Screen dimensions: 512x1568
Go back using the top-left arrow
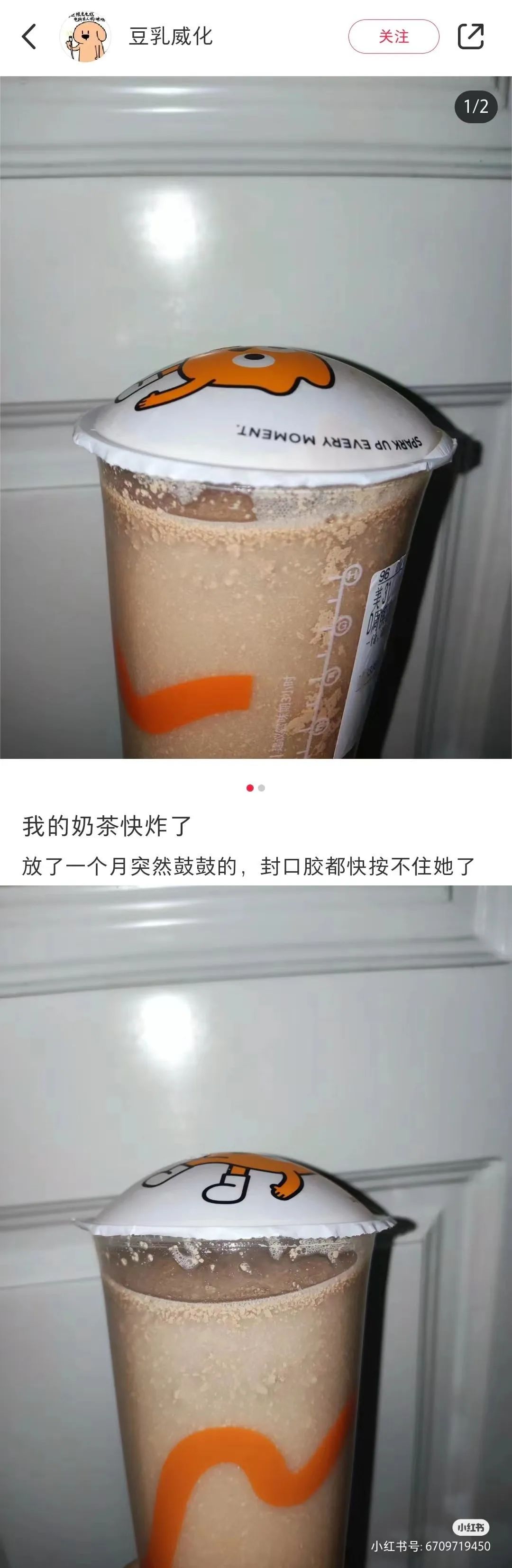point(28,36)
